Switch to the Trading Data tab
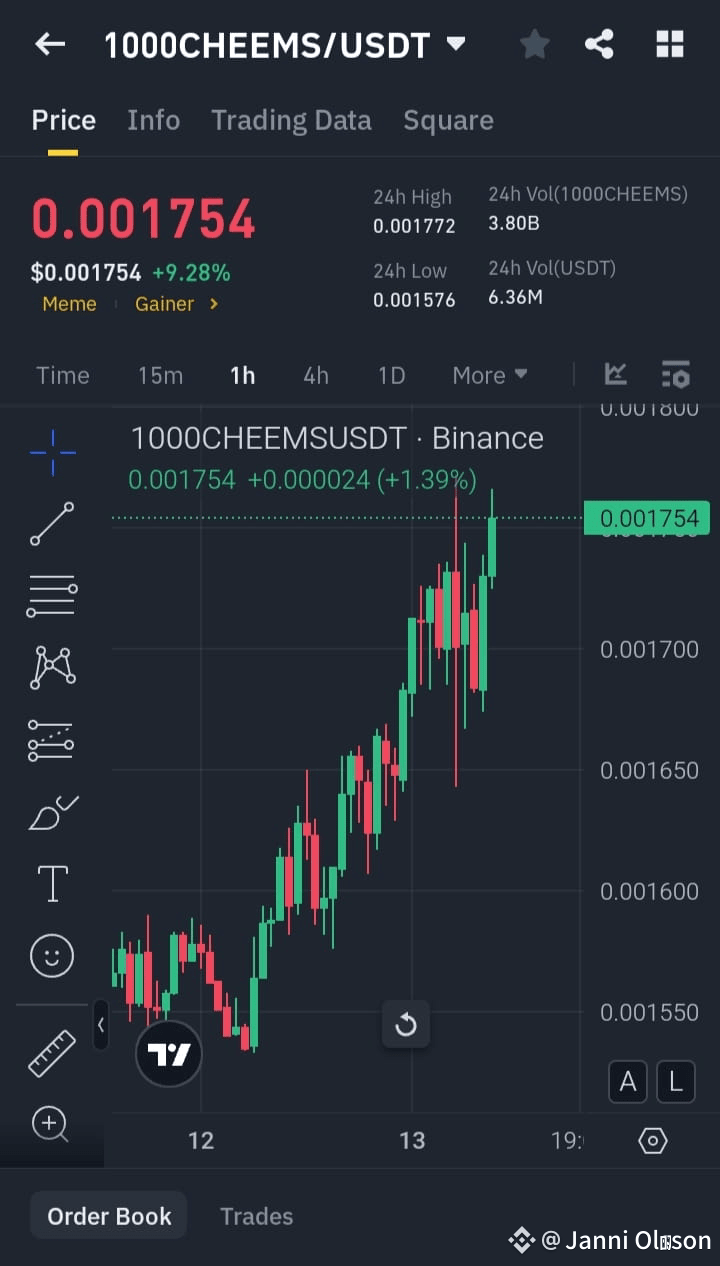Screen dimensions: 720x1266 [291, 120]
